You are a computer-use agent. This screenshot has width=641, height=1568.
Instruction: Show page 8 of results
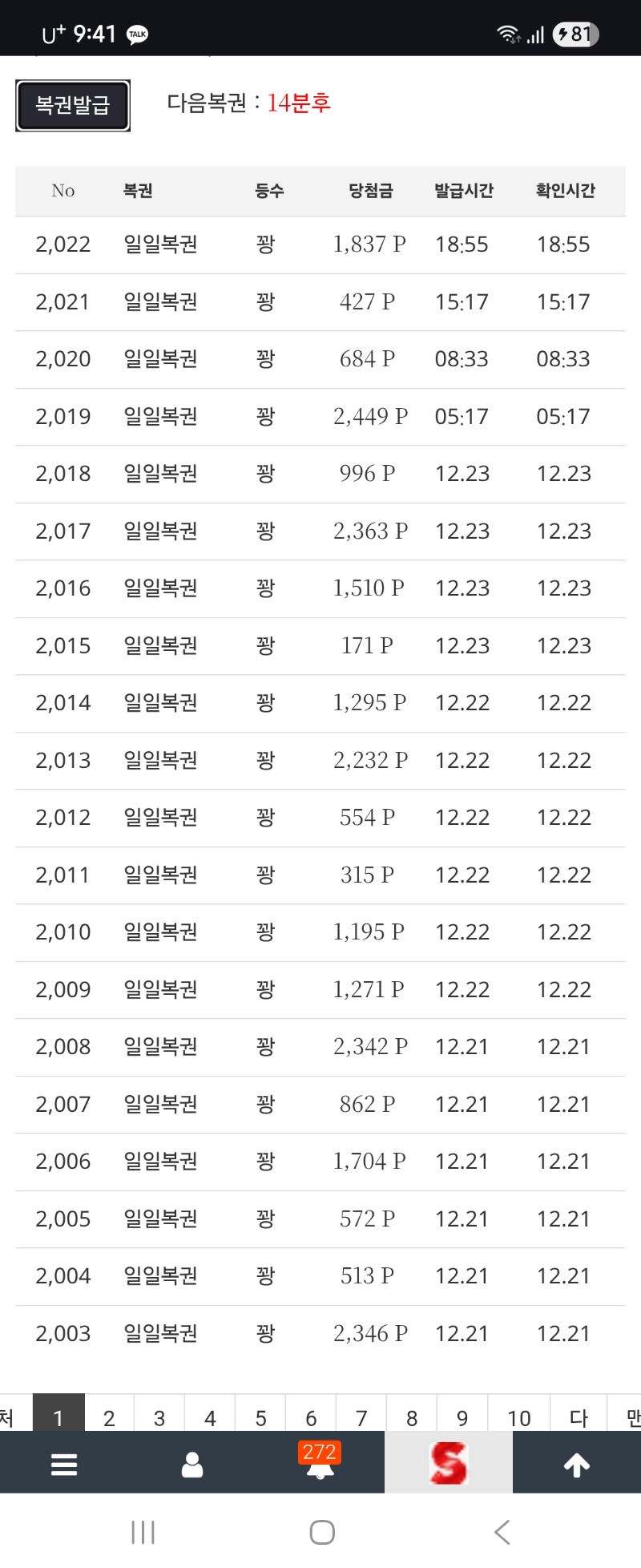tap(412, 1418)
